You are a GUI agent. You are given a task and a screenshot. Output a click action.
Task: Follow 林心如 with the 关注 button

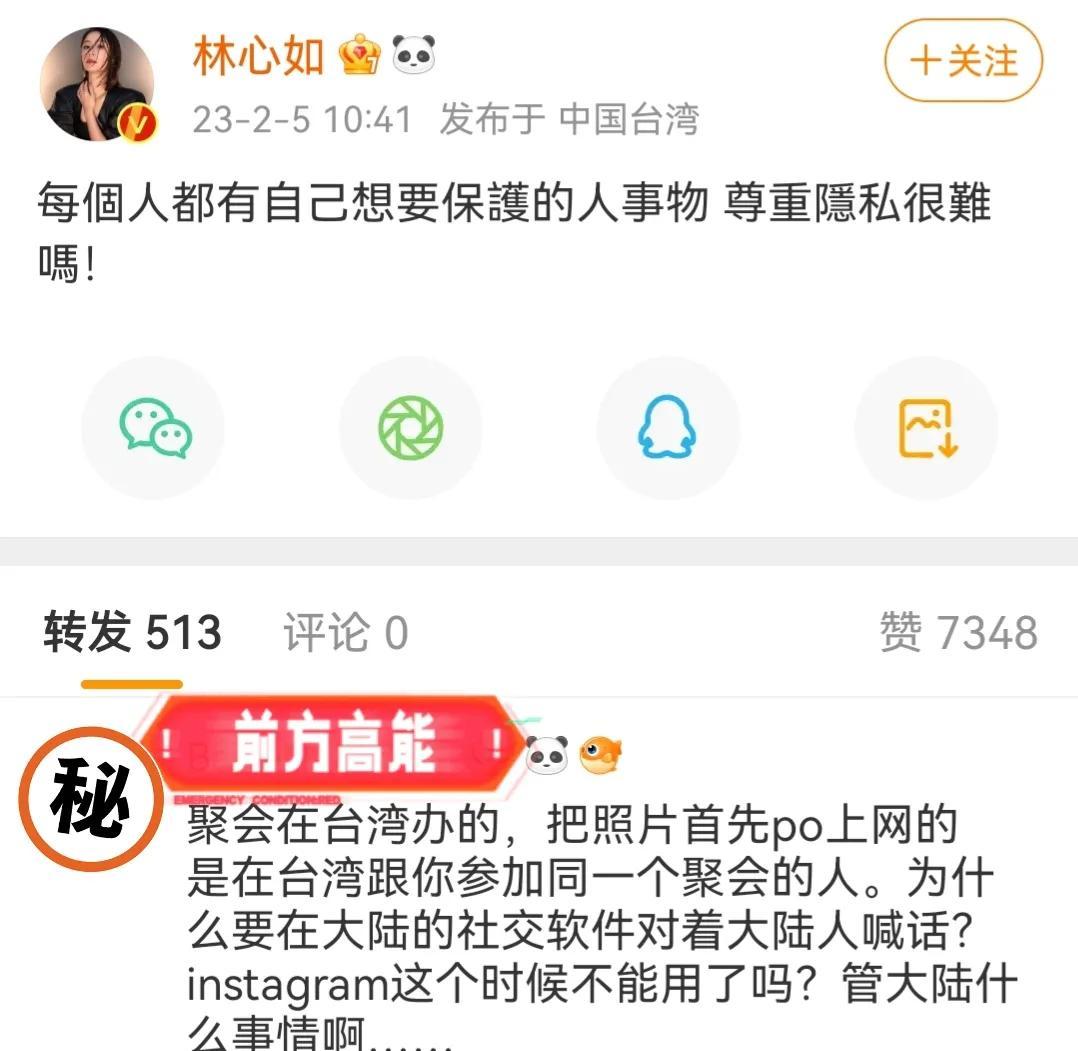963,60
